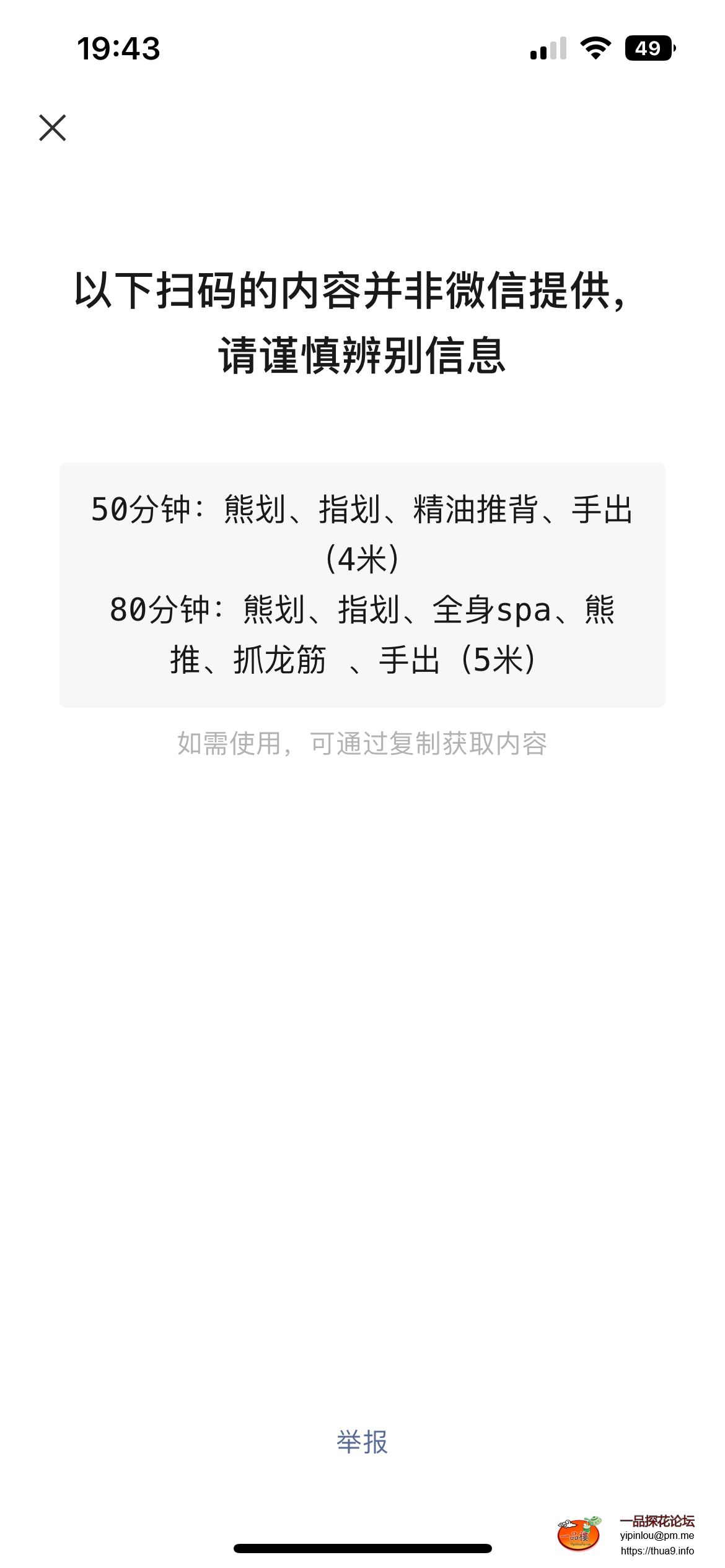Tap the Wi-Fi icon in the status bar
The width and height of the screenshot is (725, 1568).
[596, 48]
